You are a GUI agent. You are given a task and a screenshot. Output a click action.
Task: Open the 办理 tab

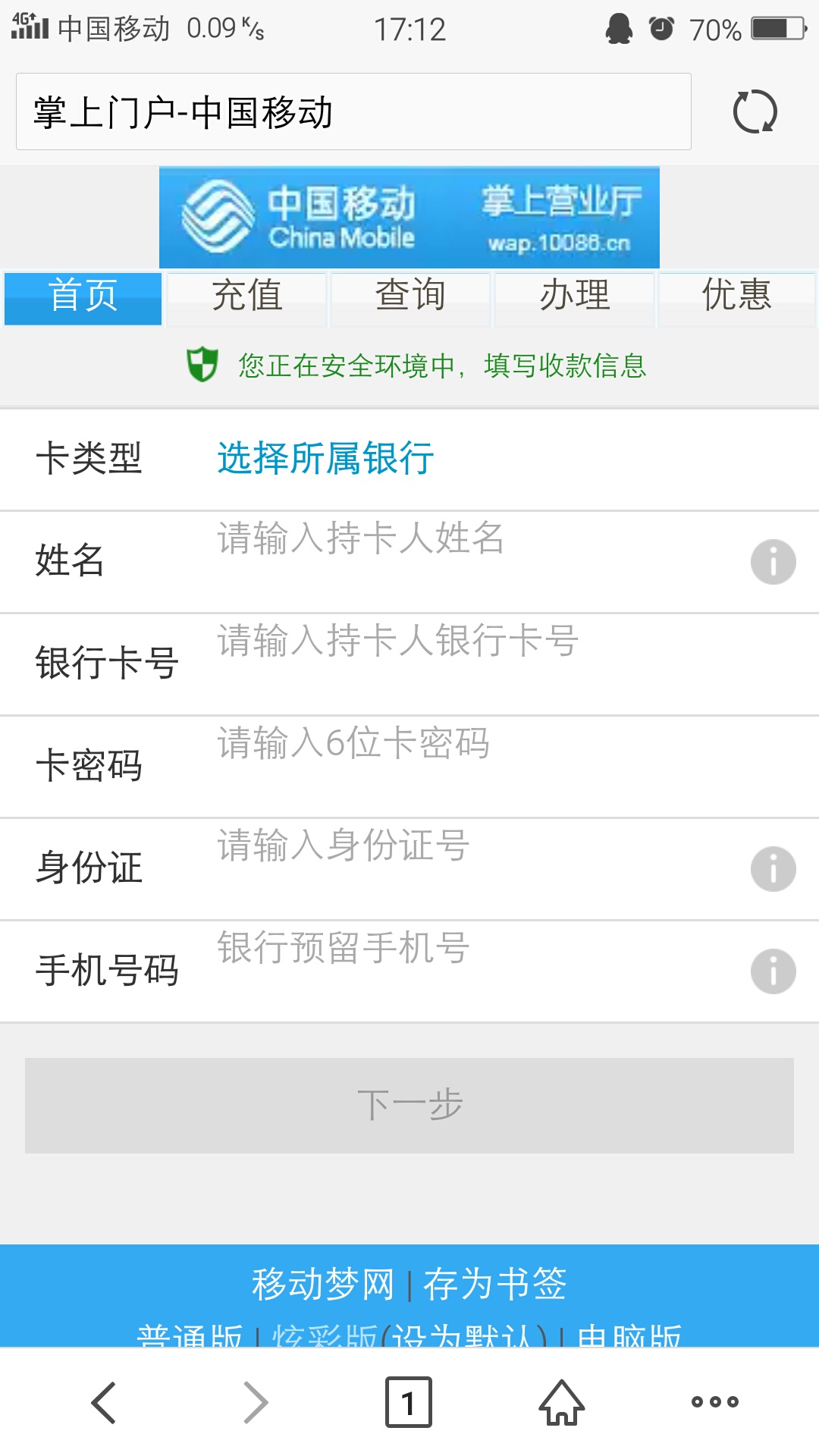click(x=574, y=296)
